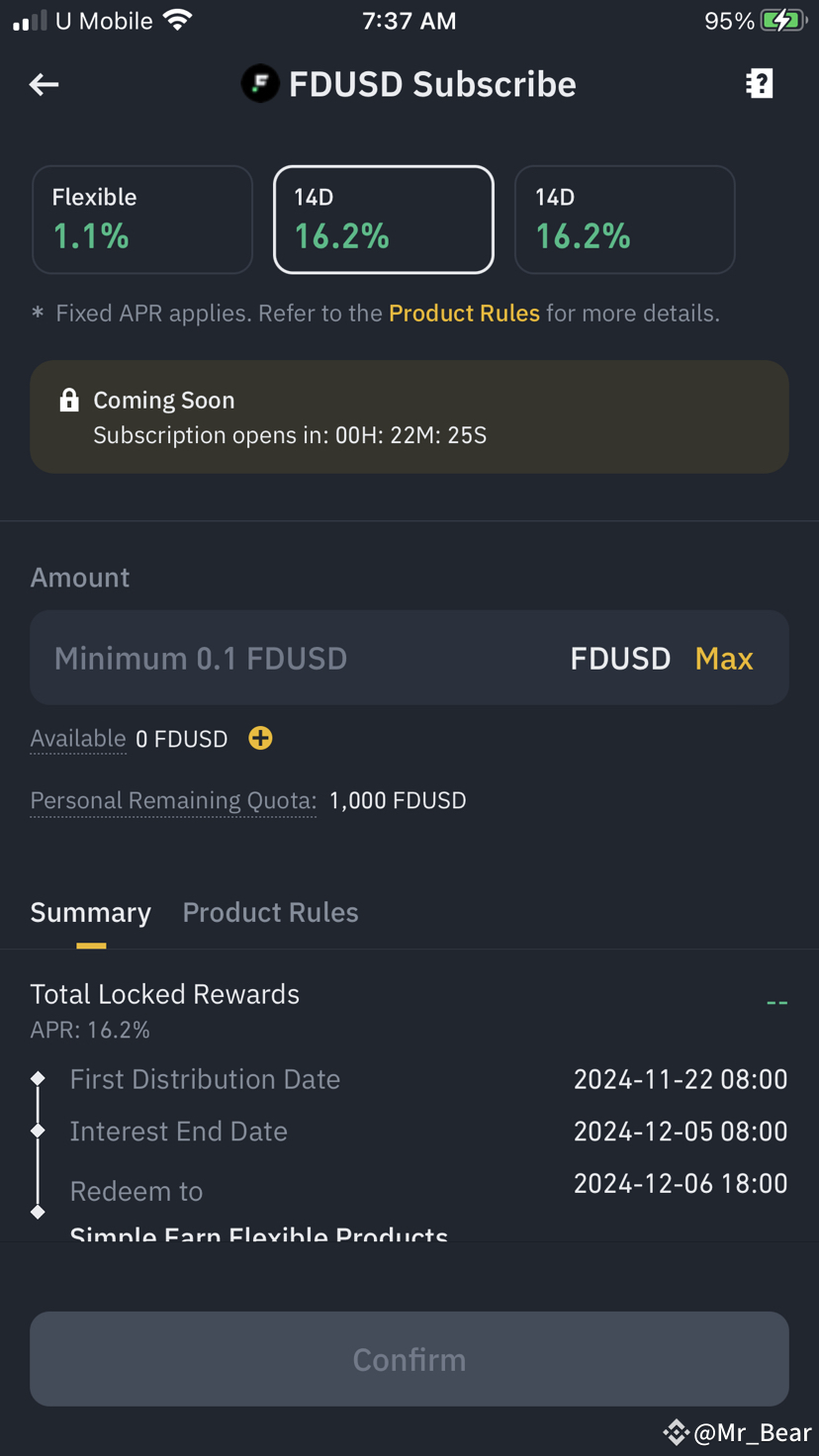Show tooltip for Available balance
The image size is (819, 1456).
(x=77, y=738)
